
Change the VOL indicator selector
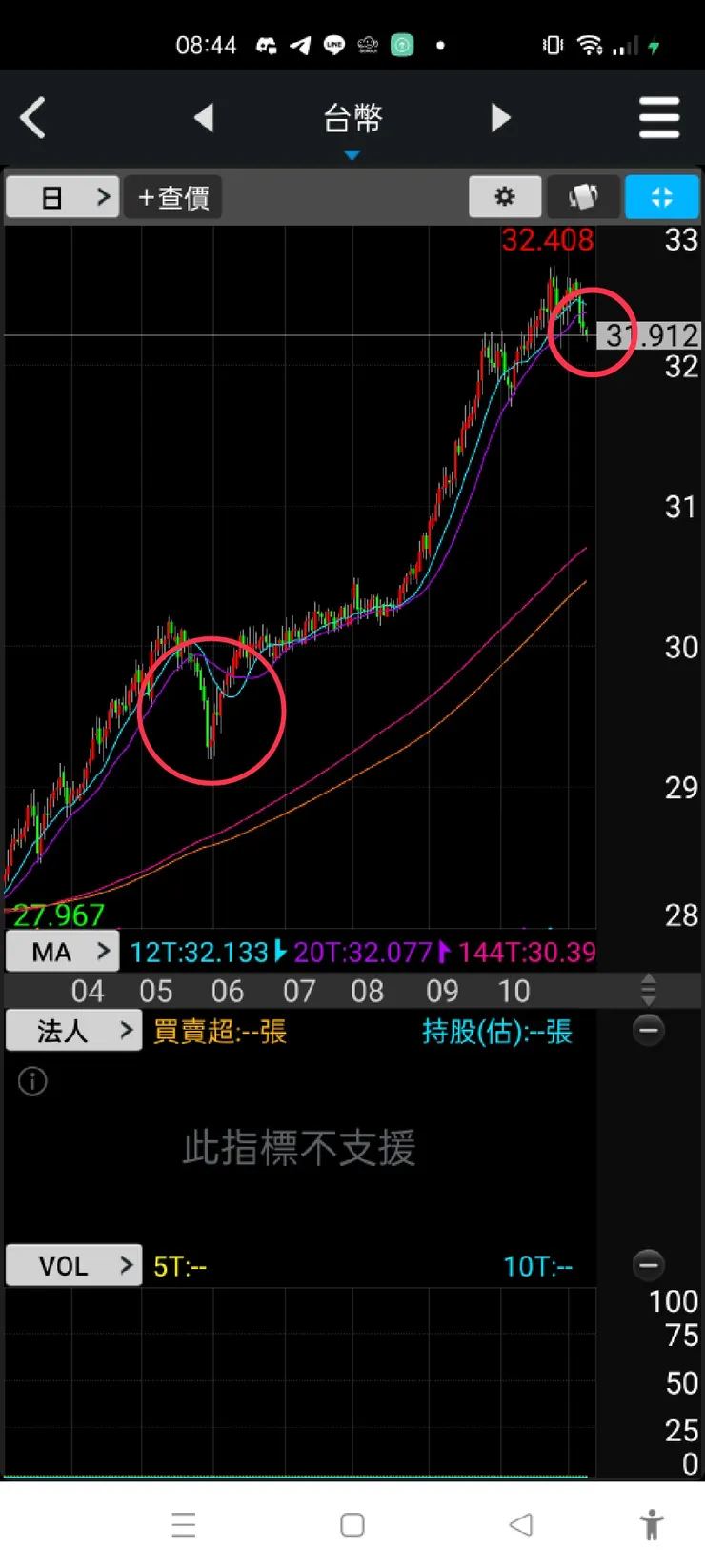click(x=74, y=1266)
